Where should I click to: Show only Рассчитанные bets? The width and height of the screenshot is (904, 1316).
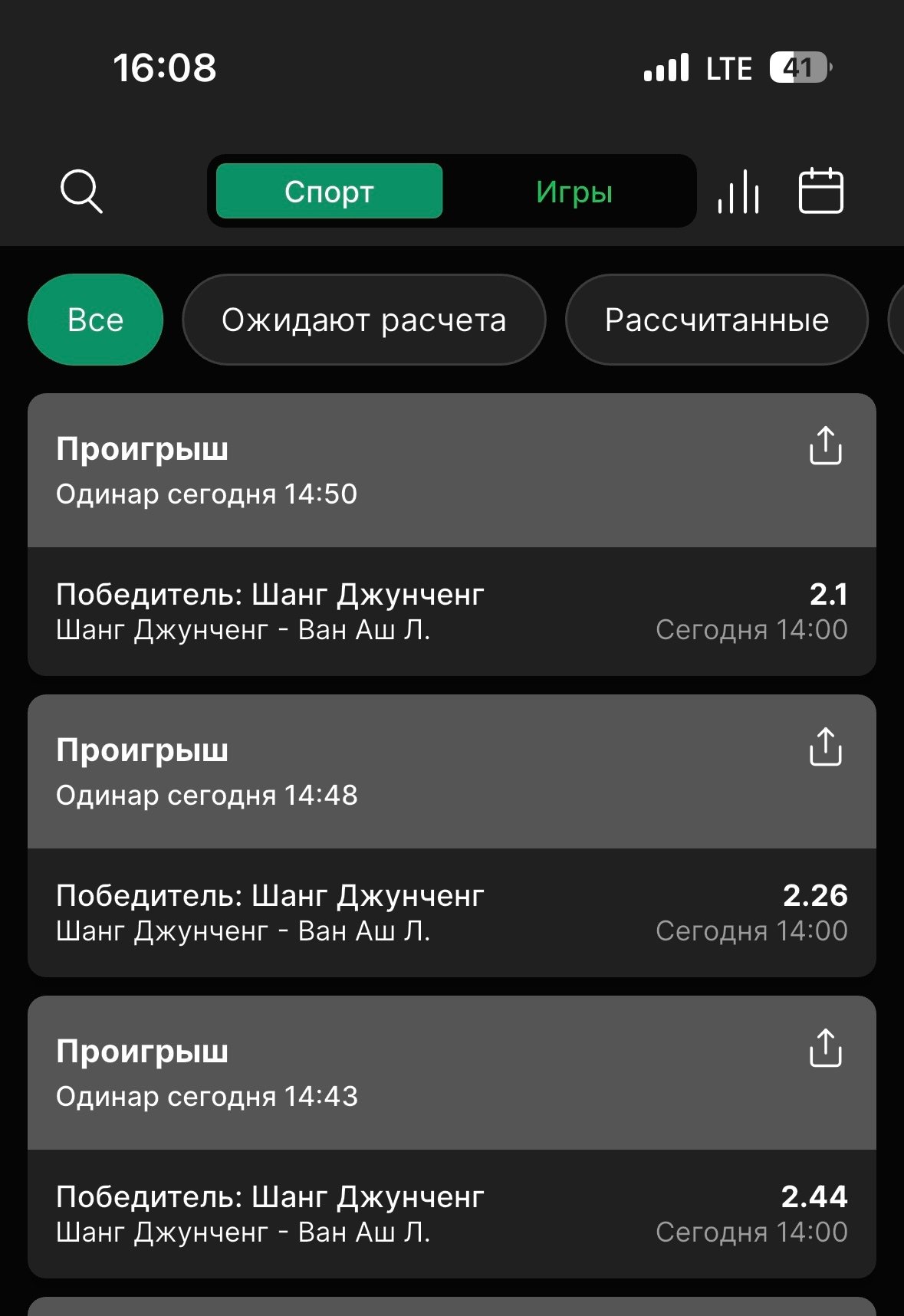716,320
